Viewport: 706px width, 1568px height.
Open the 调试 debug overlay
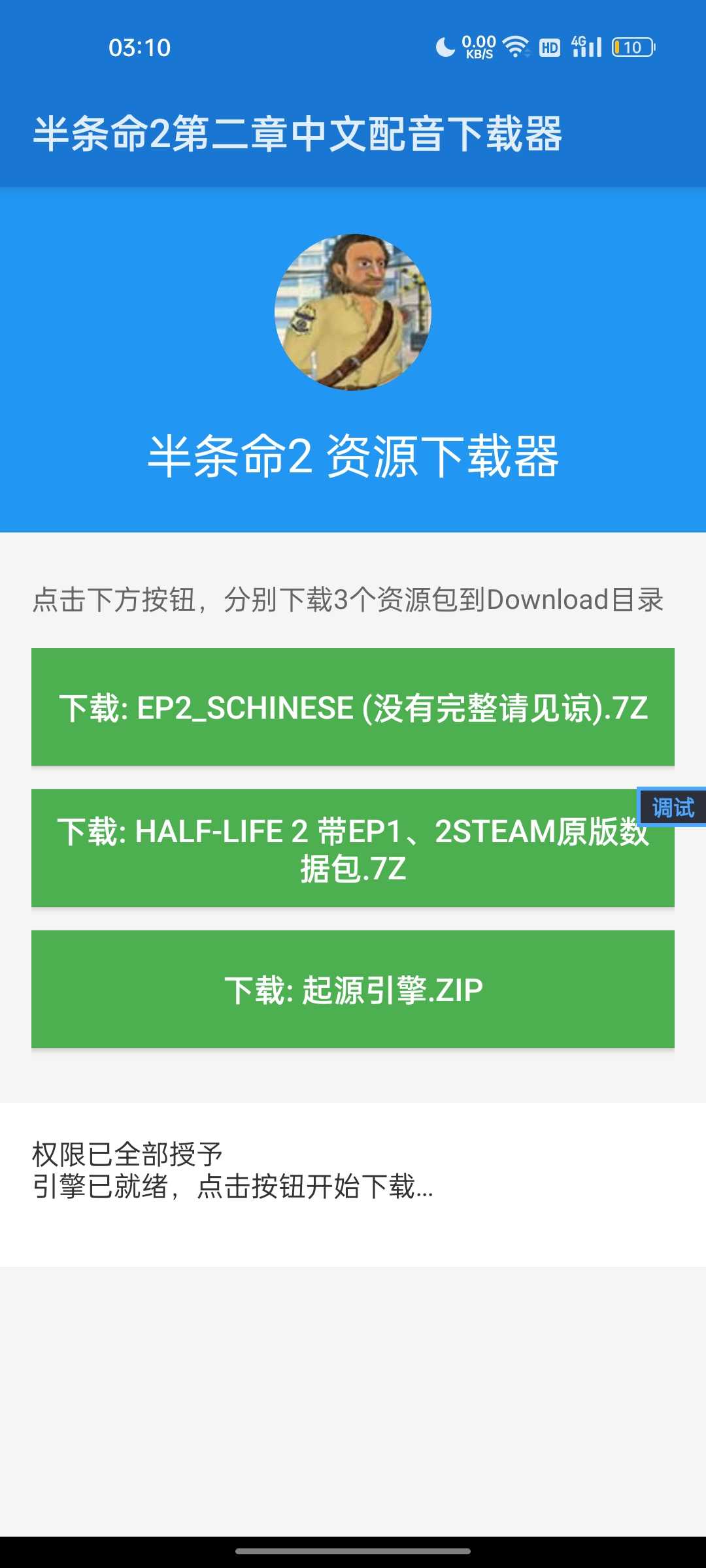point(673,808)
